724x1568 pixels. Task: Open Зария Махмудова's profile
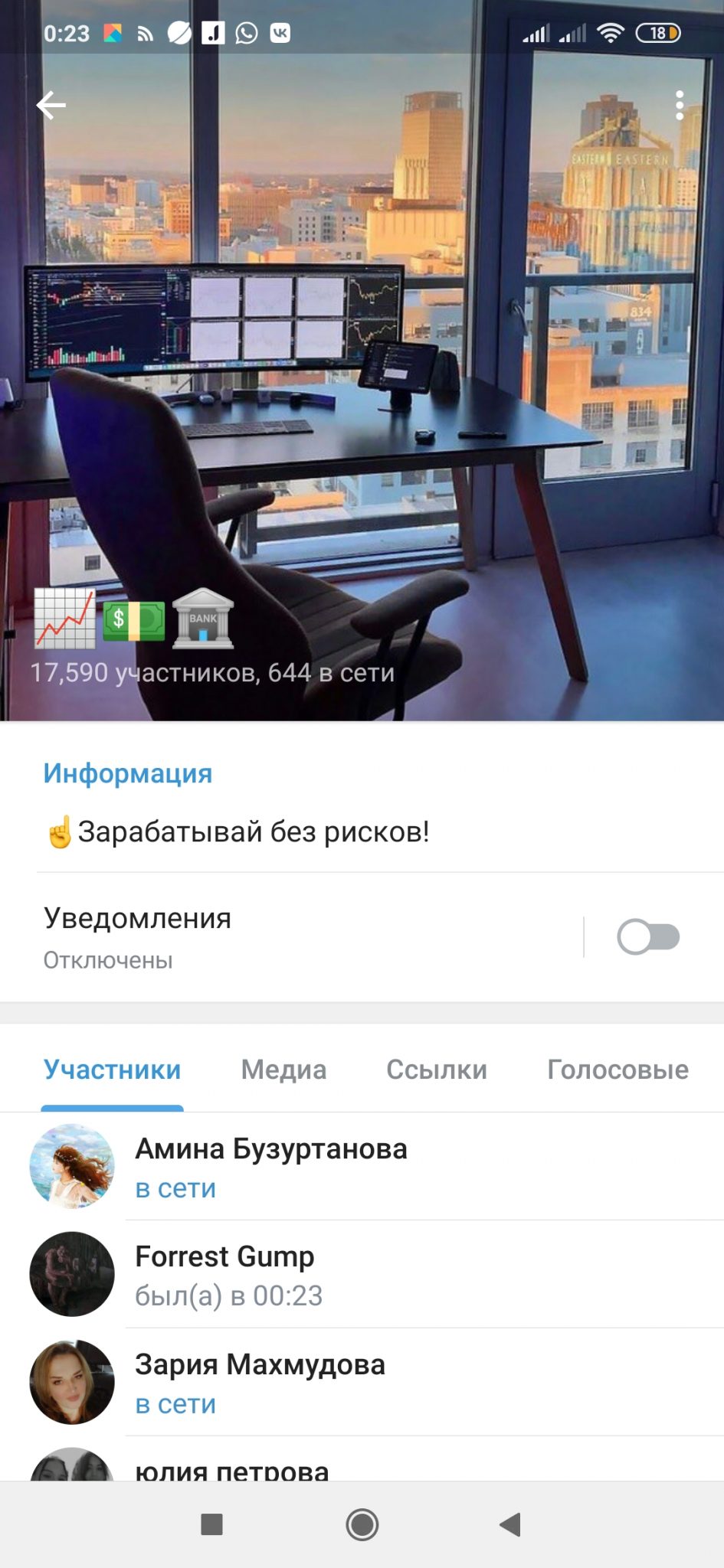click(x=362, y=1382)
